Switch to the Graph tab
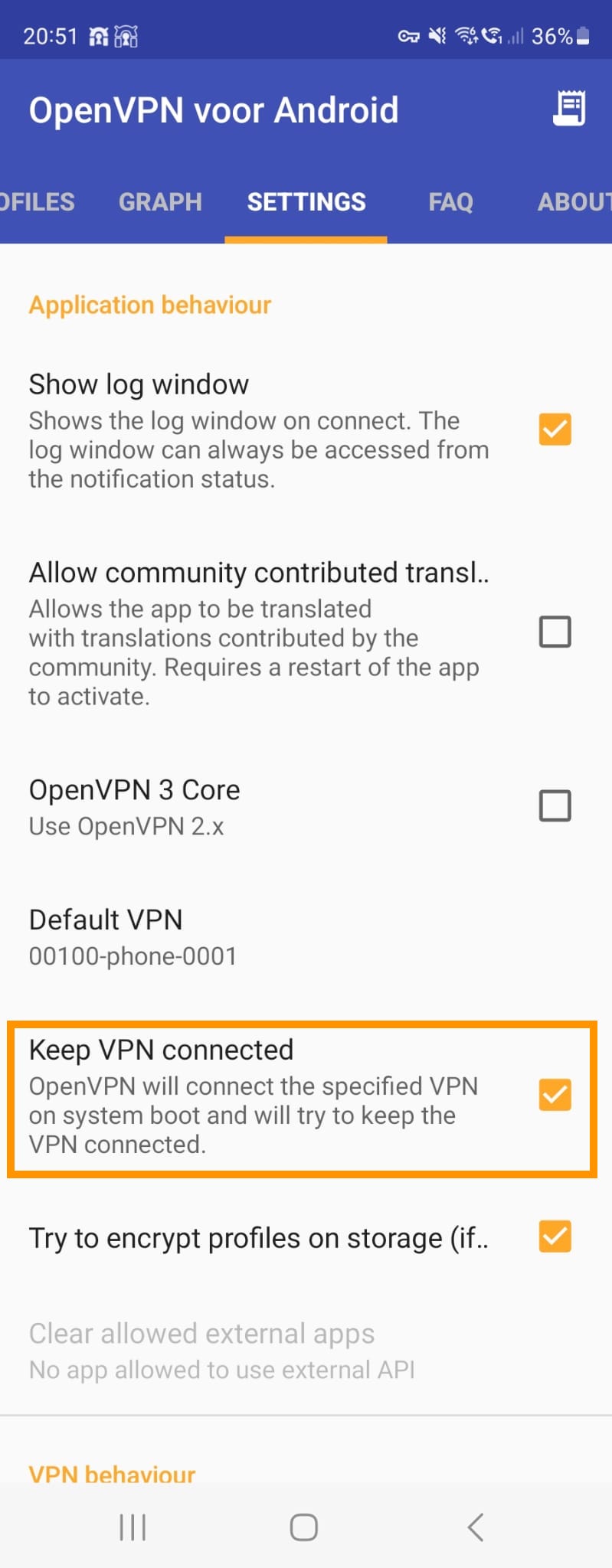Image resolution: width=612 pixels, height=1568 pixels. tap(160, 202)
